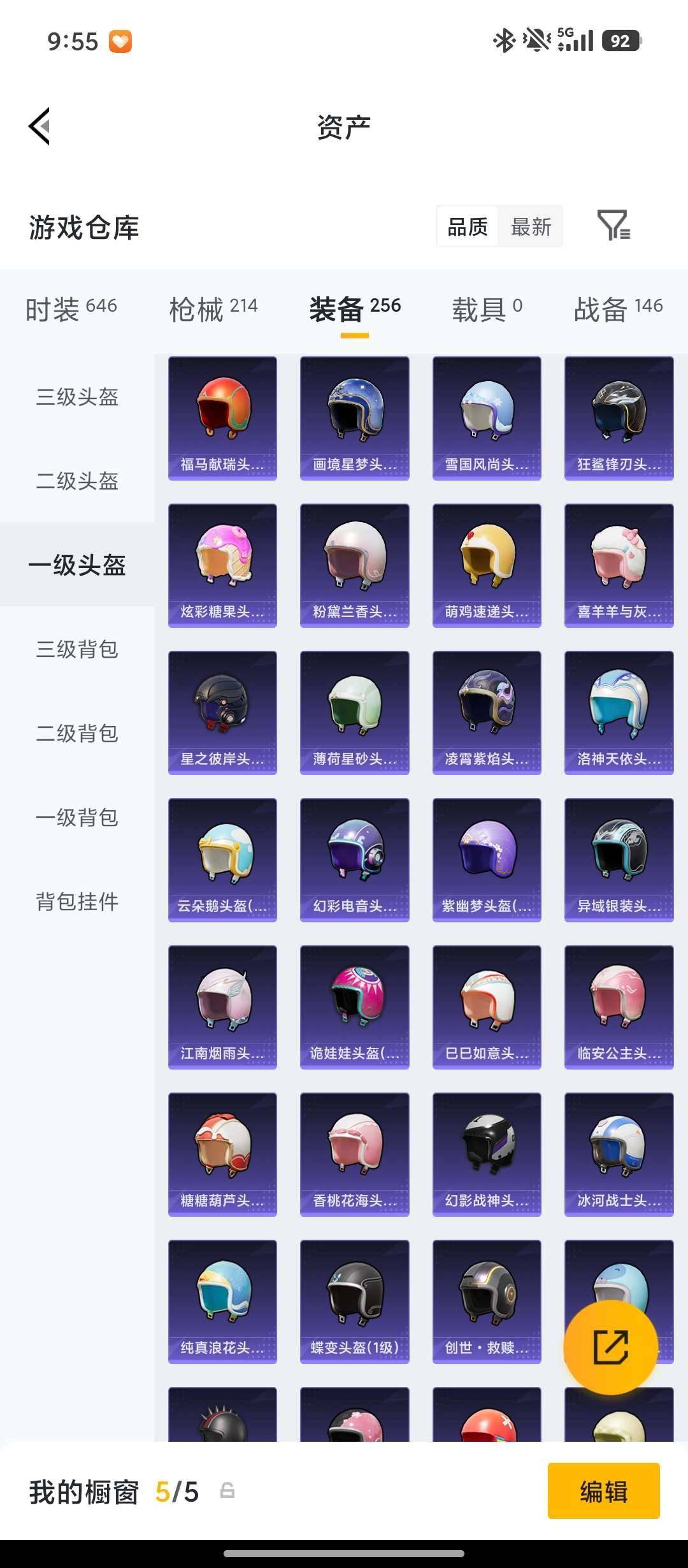This screenshot has height=1568, width=688.
Task: Open the 幻彩电音 helmet item
Action: coord(354,857)
